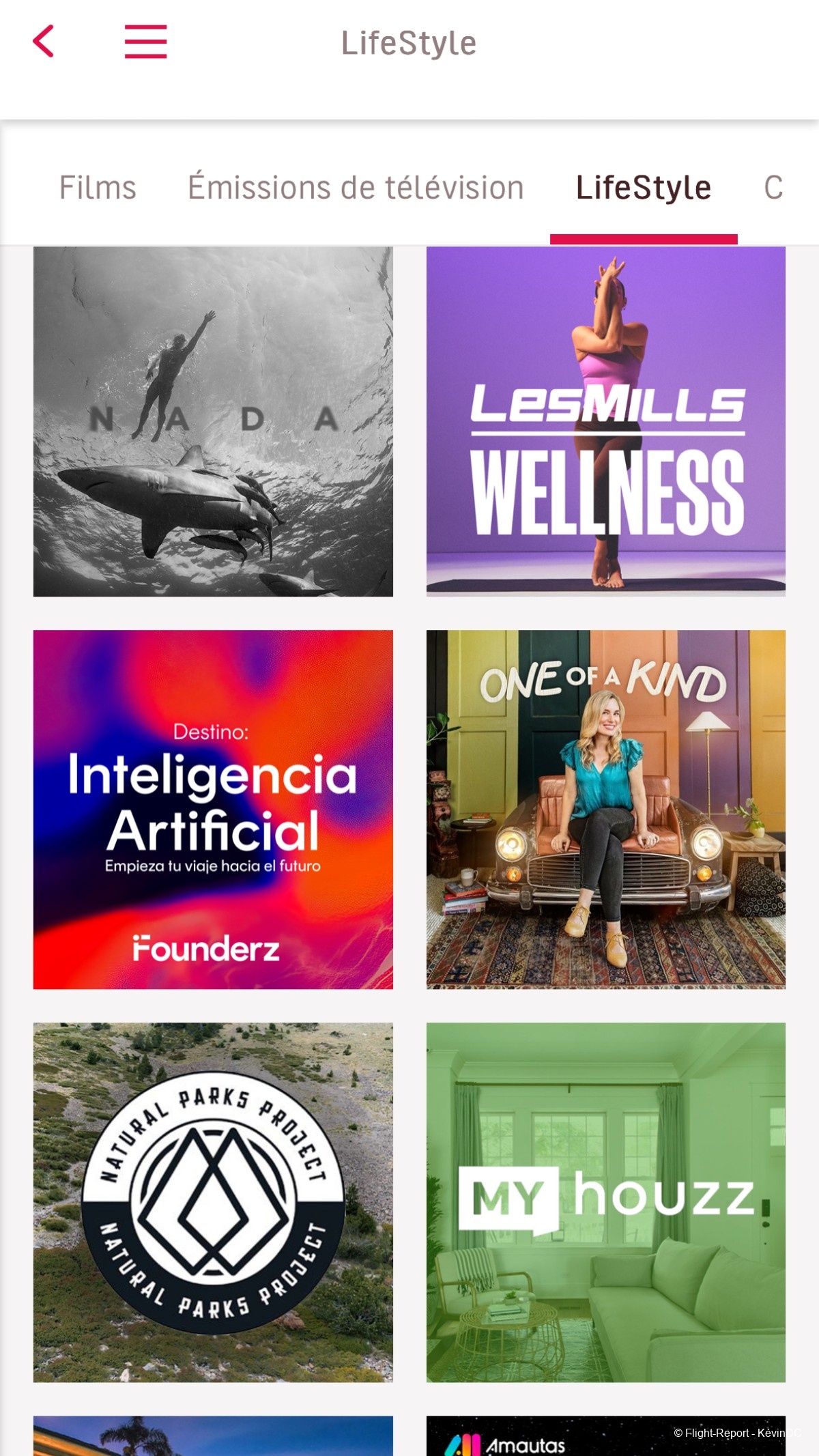Select the Émissions de télévision tab
This screenshot has width=819, height=1456.
(356, 188)
